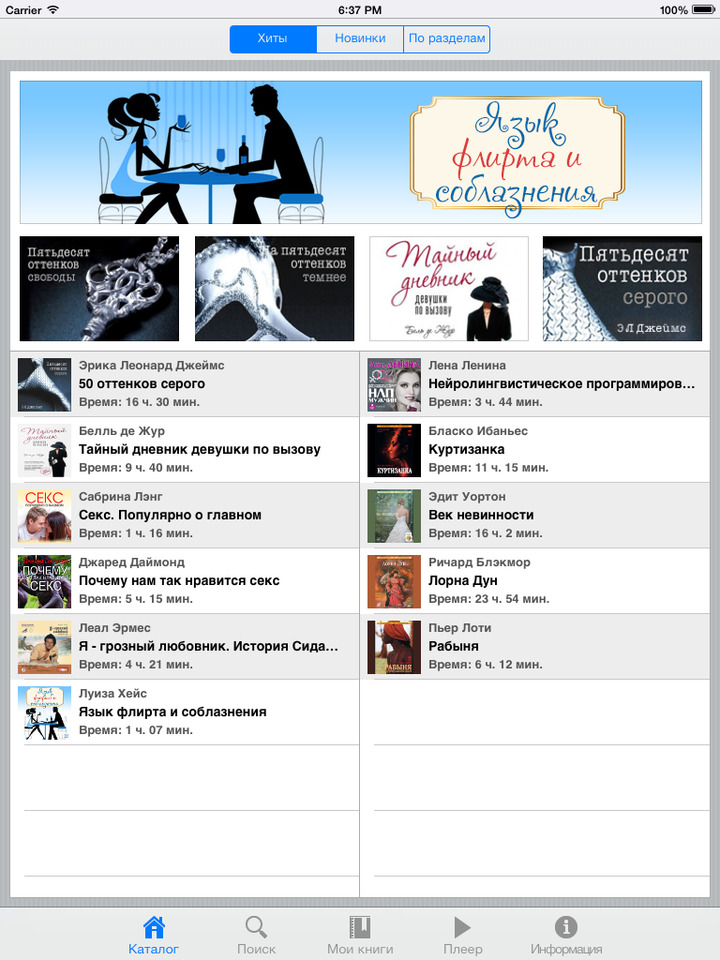Open the Пятьдесят оттенков серого cover tile

click(x=622, y=289)
